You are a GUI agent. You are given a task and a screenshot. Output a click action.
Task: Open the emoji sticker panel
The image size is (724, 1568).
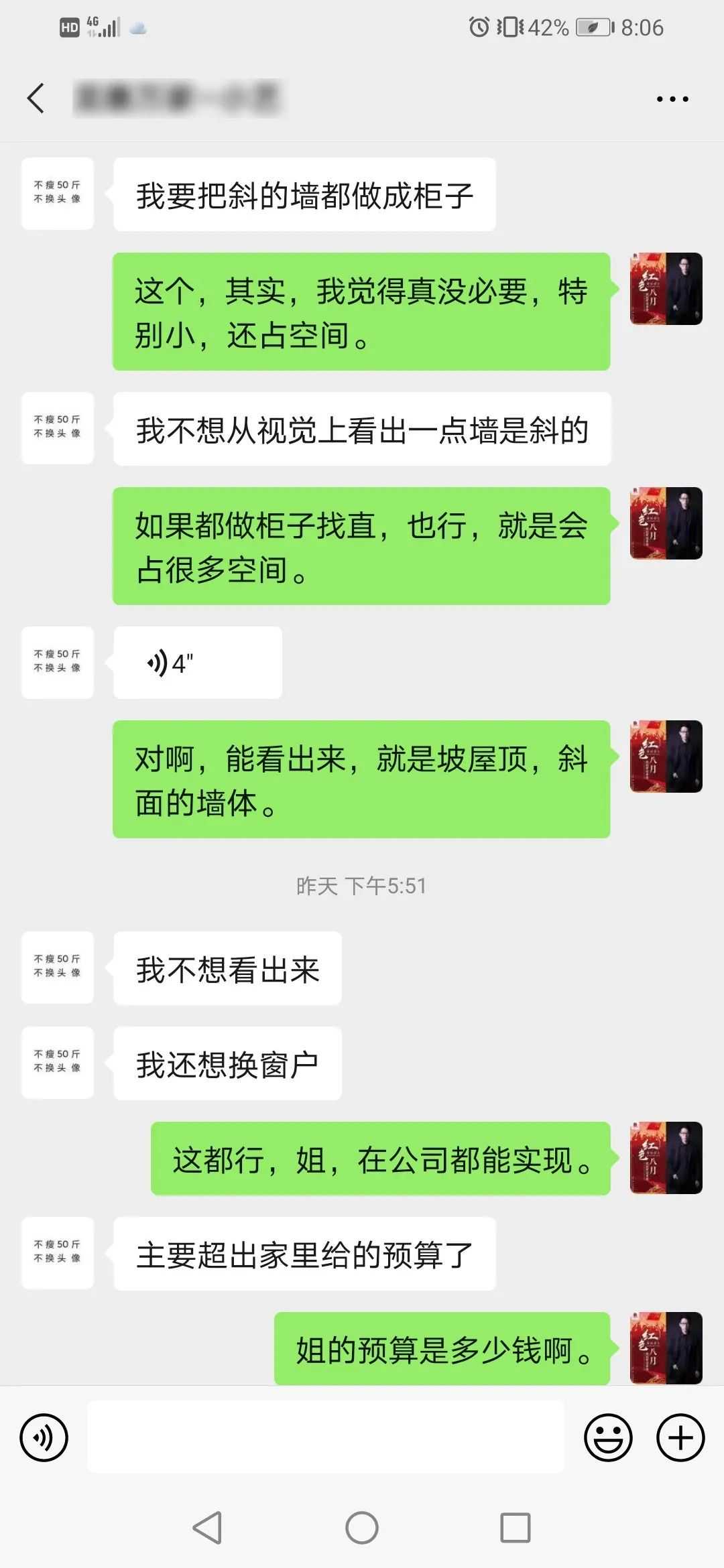pyautogui.click(x=608, y=1437)
